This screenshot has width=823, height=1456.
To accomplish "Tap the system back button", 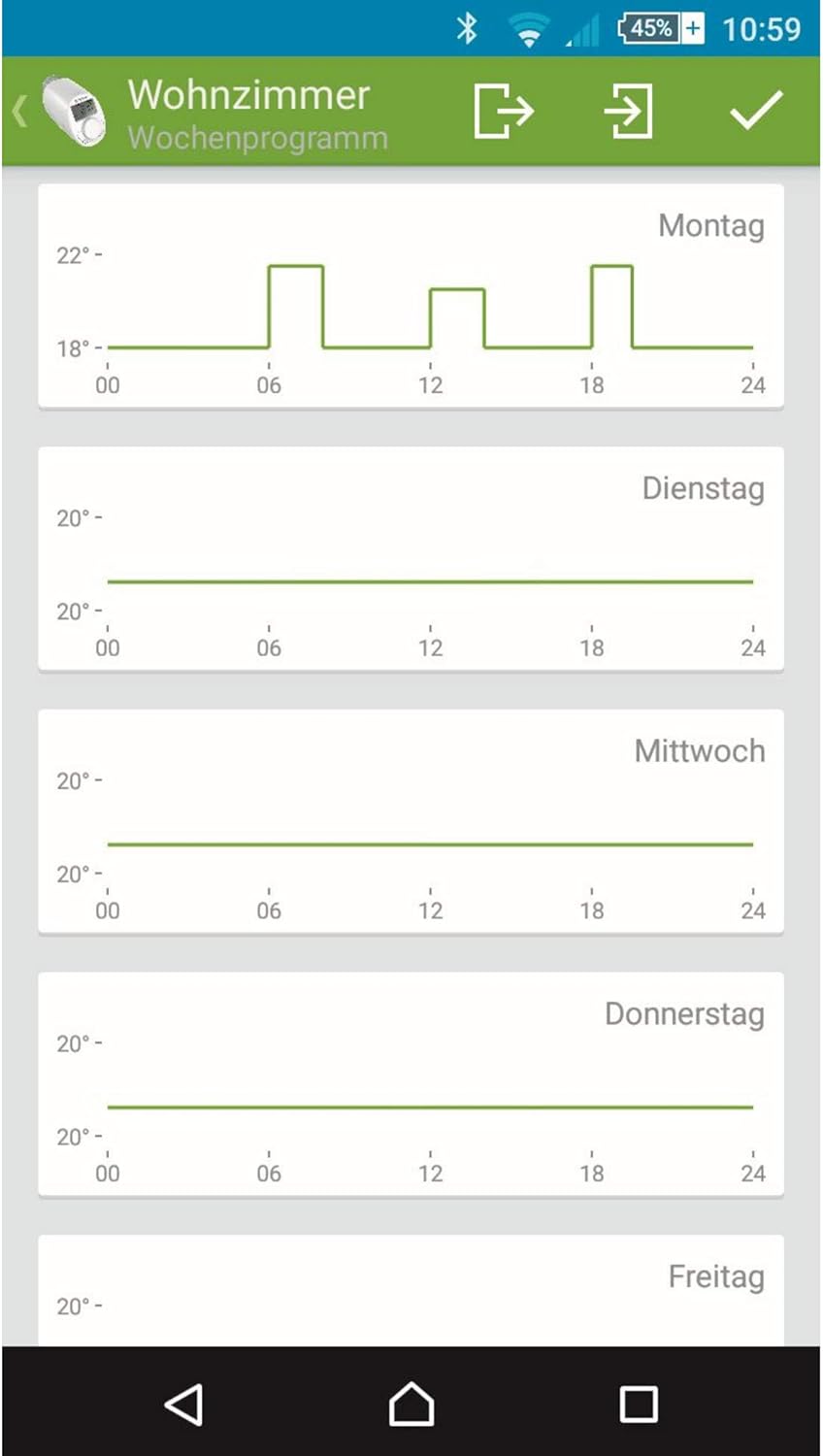I will 183,1404.
